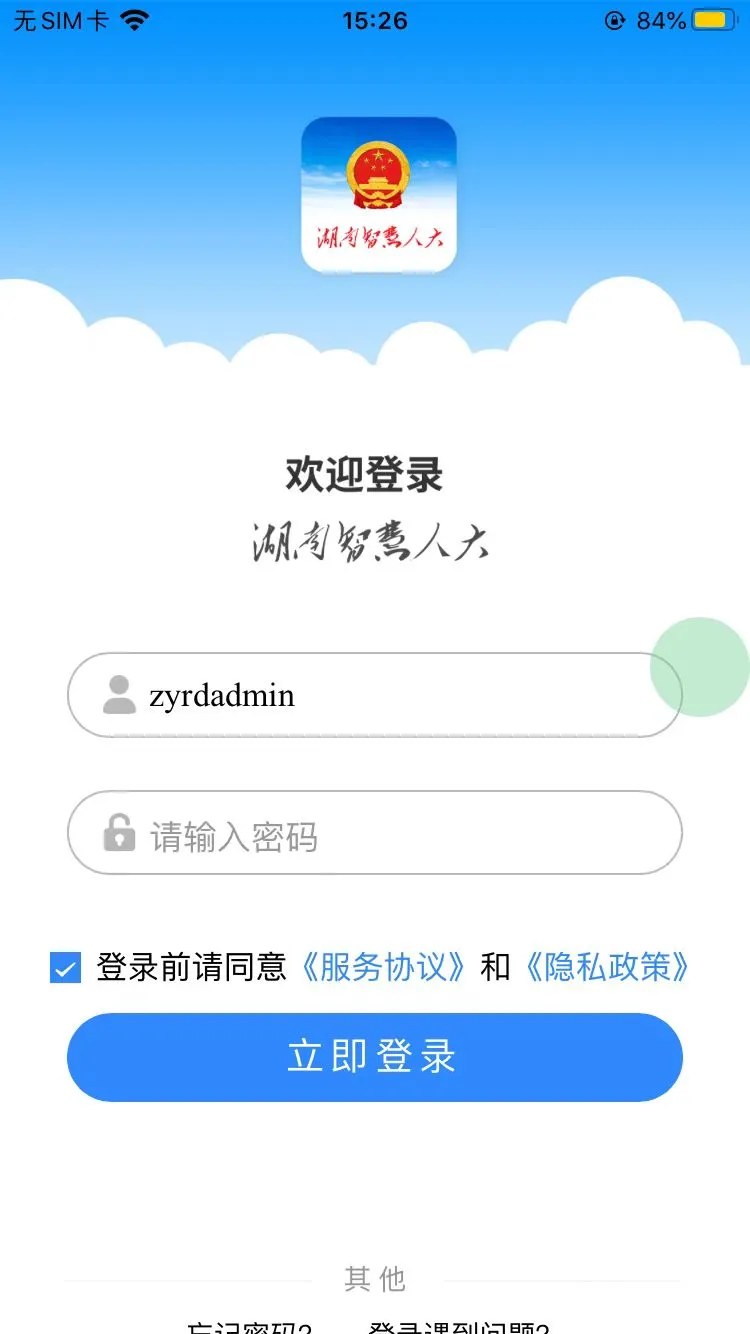Select the 其他 other options section
Image resolution: width=750 pixels, height=1334 pixels.
tap(375, 1278)
